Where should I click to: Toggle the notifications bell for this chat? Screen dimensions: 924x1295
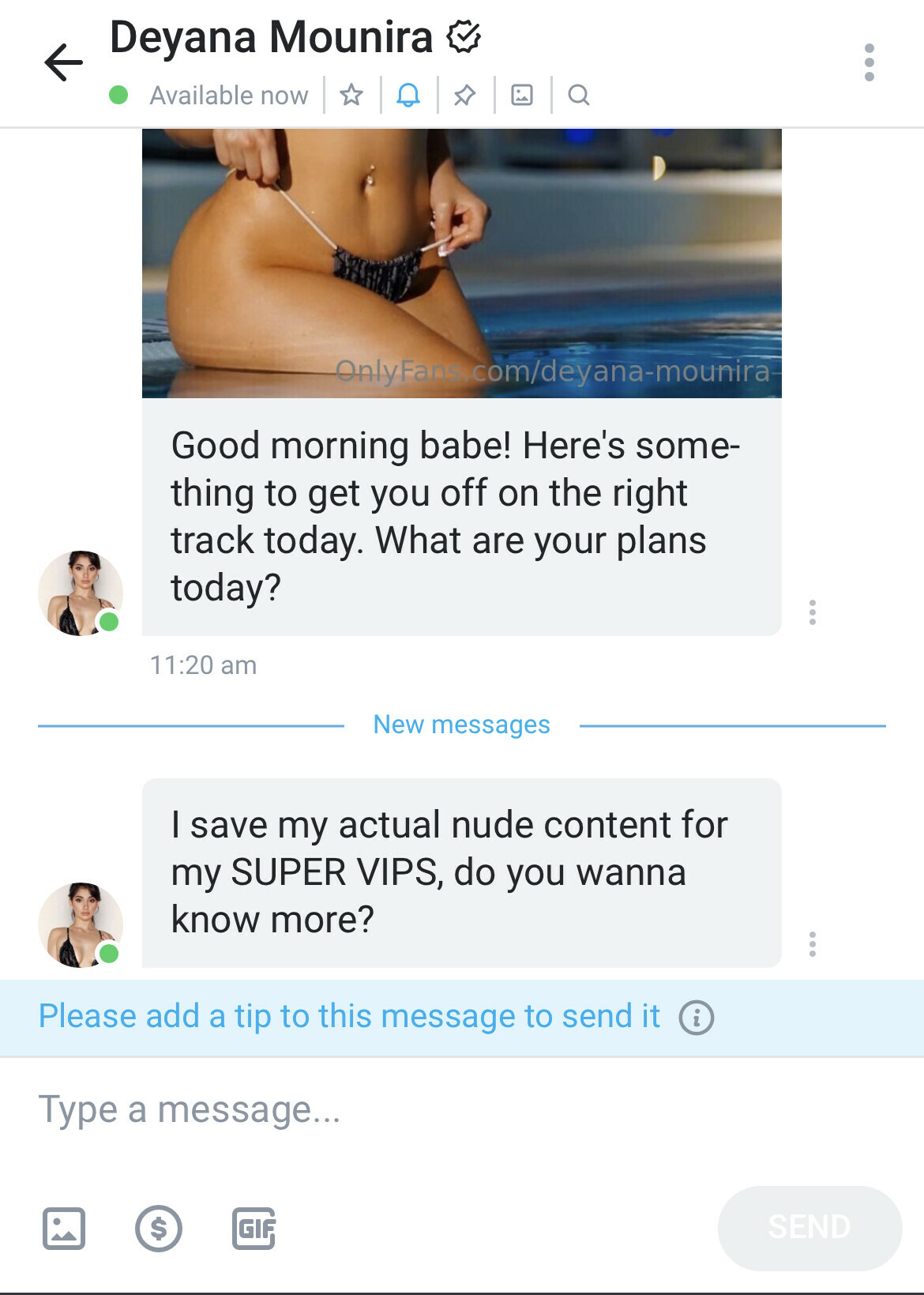(x=408, y=96)
